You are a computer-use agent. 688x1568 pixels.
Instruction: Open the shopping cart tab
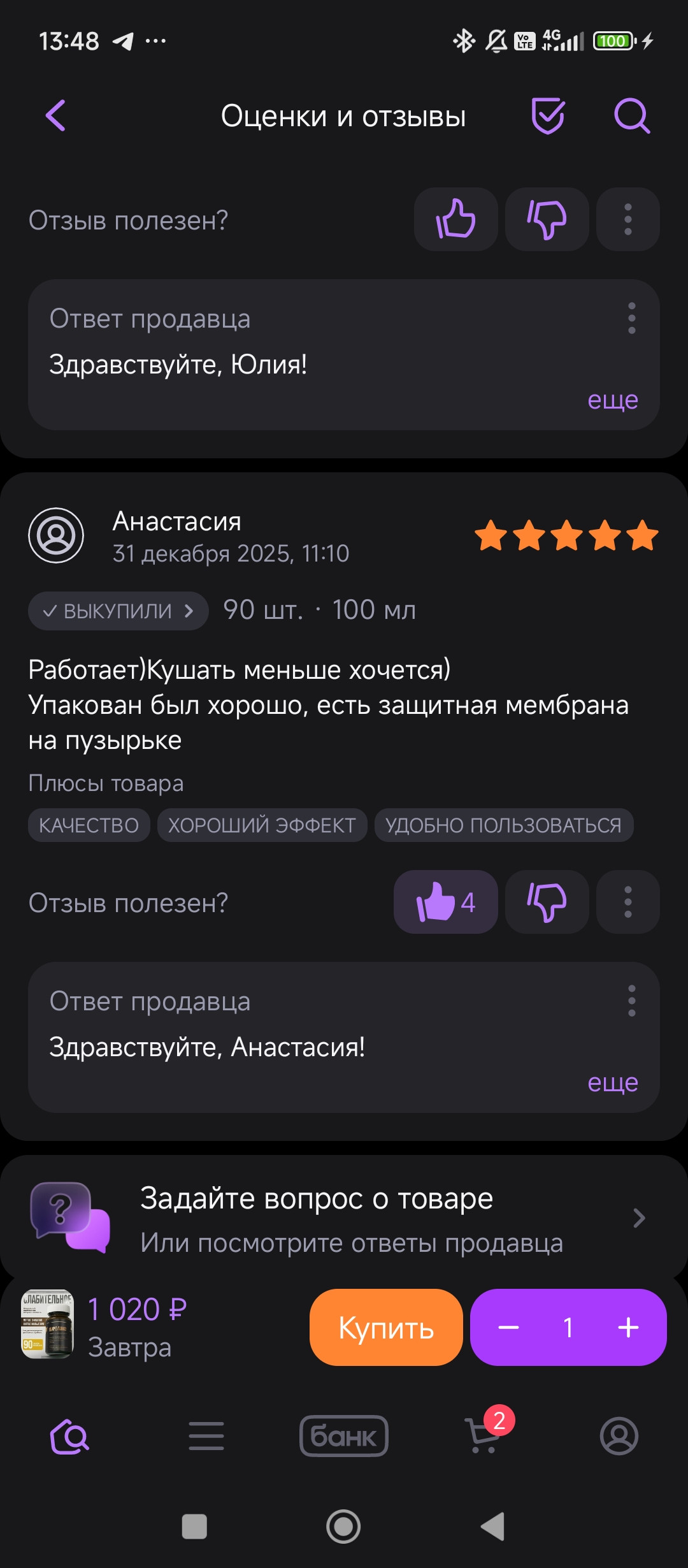click(483, 1435)
